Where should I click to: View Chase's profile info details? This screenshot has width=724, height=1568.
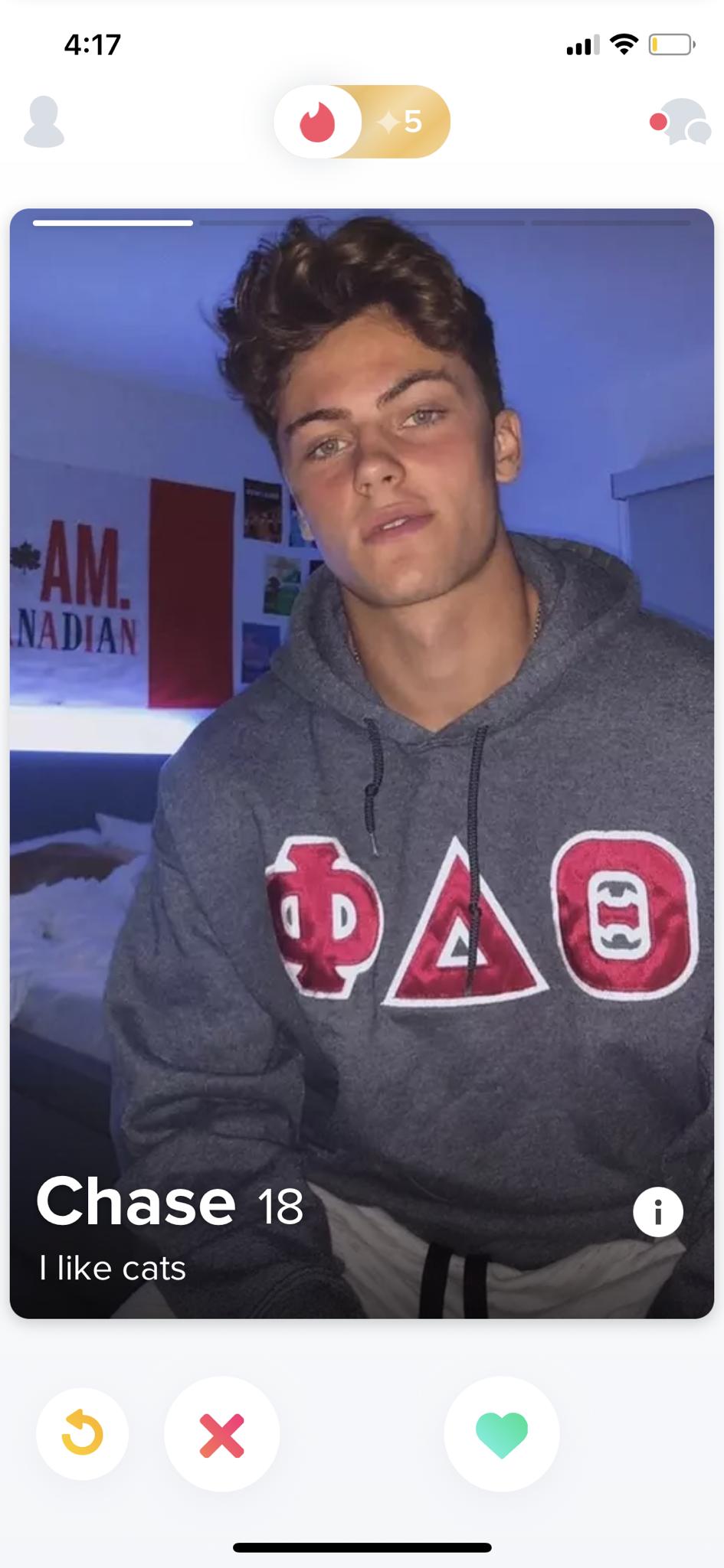657,1211
